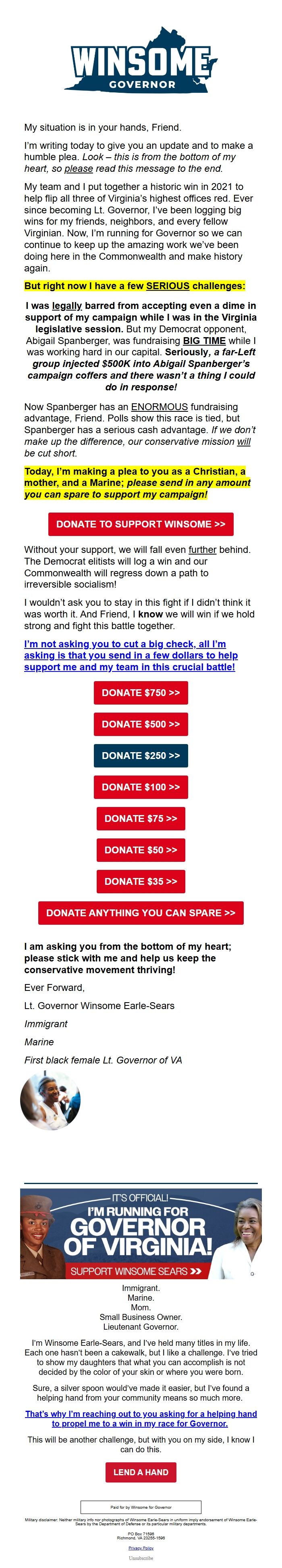The image size is (282, 1568).
Task: Open the Privacy Policy link
Action: click(140, 1548)
